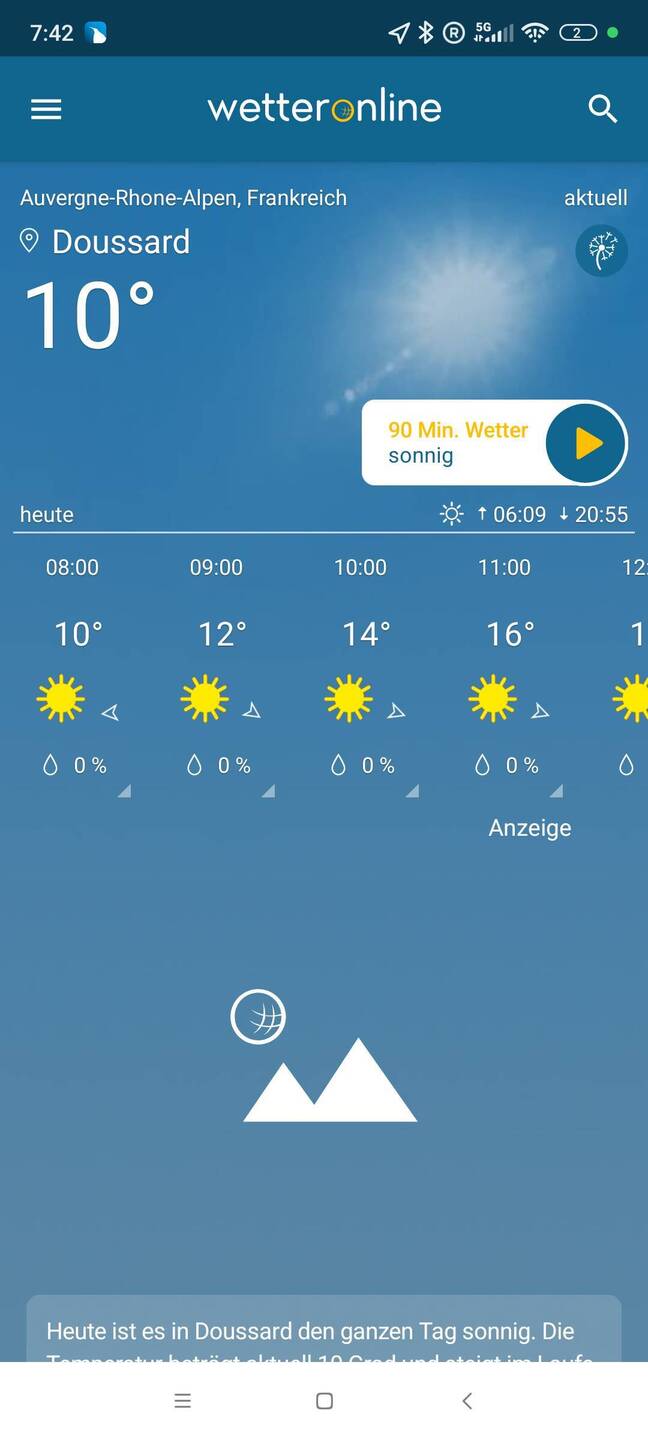The height and width of the screenshot is (1440, 648).
Task: Open the daily weather text summary card
Action: [x=324, y=1328]
